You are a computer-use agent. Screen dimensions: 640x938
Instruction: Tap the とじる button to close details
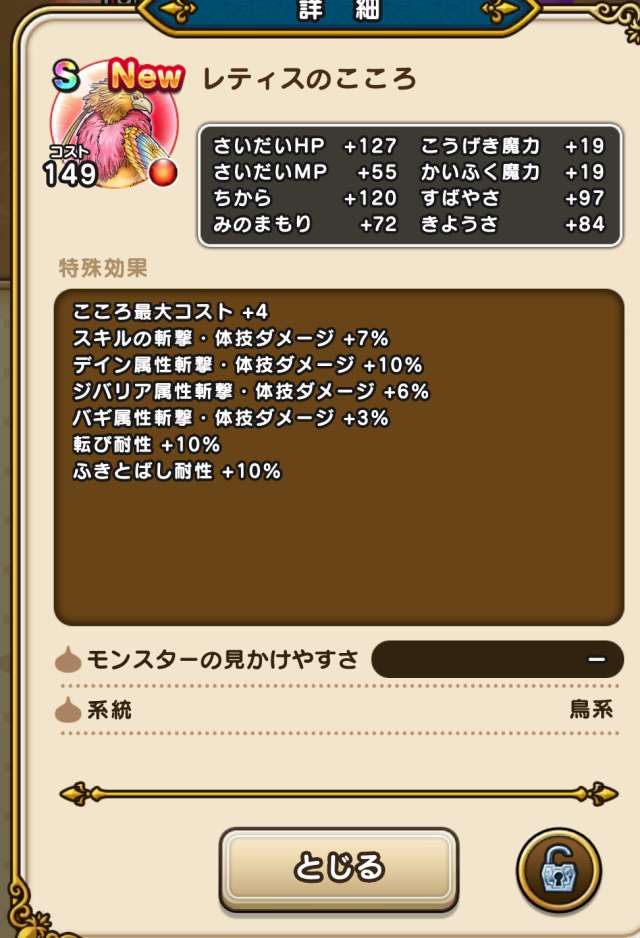tap(338, 867)
